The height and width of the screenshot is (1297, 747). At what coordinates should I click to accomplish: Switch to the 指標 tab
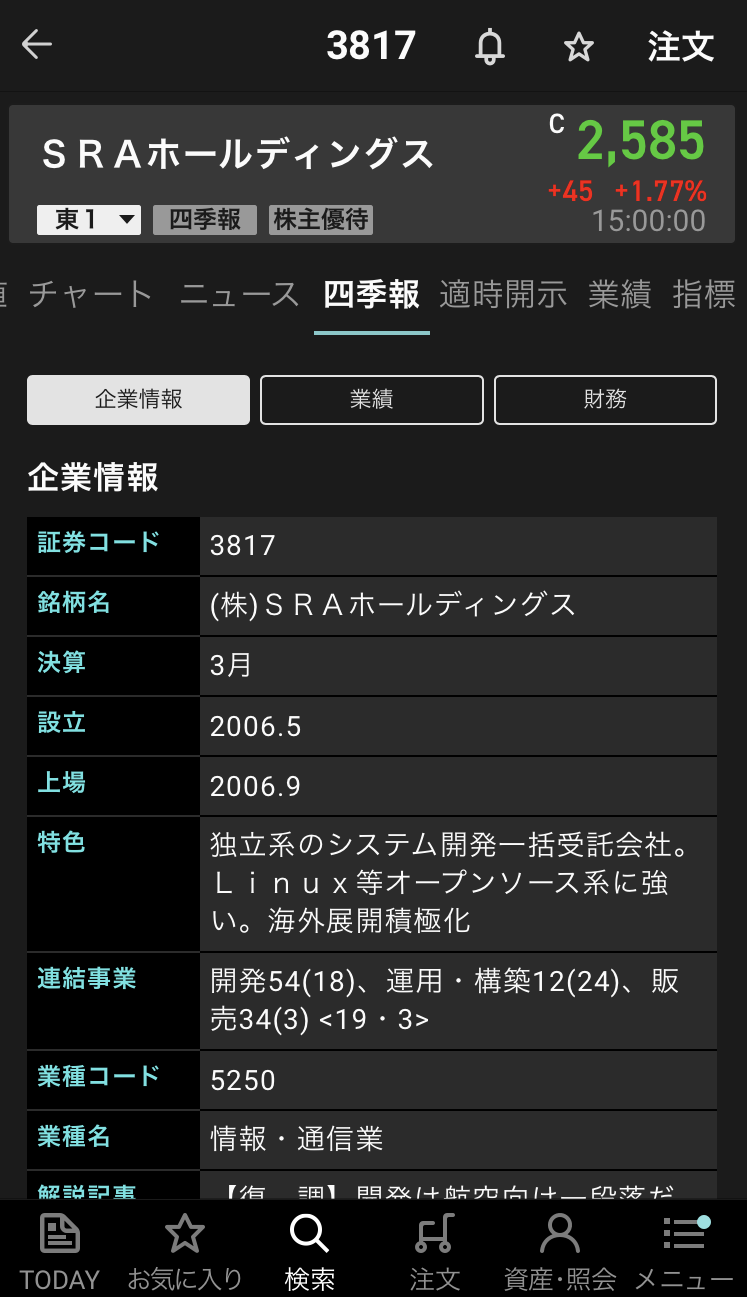pos(705,294)
